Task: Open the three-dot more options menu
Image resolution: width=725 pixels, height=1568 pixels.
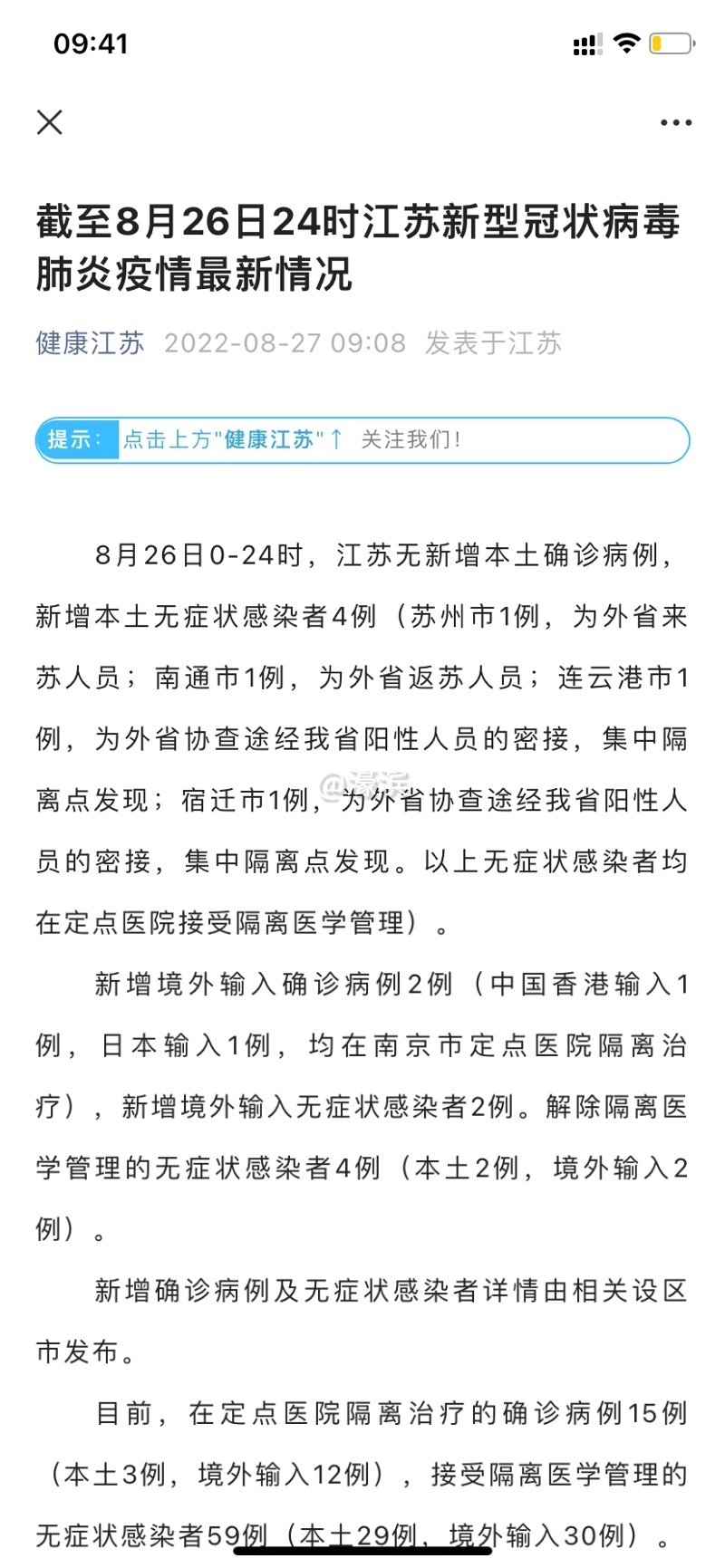Action: (x=675, y=123)
